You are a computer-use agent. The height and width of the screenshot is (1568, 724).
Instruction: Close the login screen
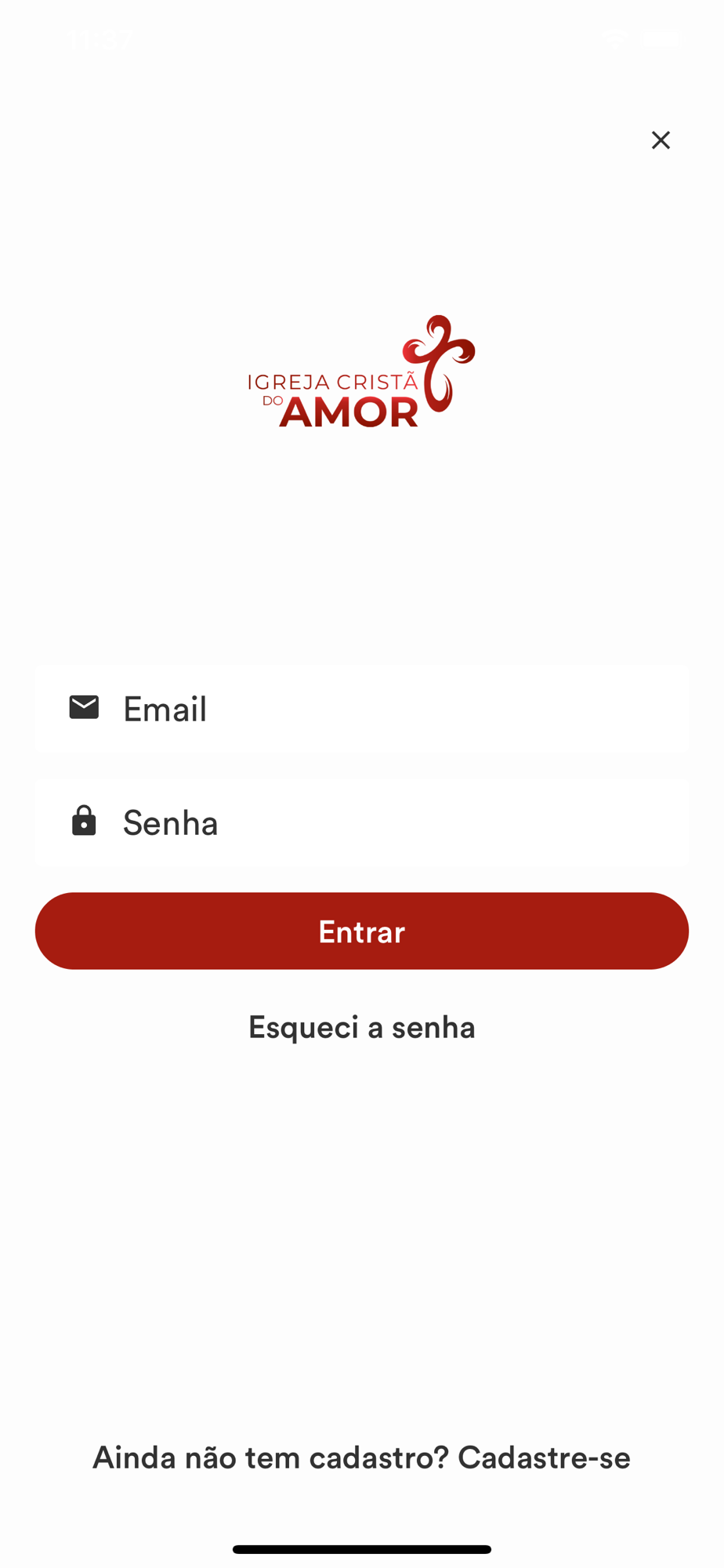661,140
